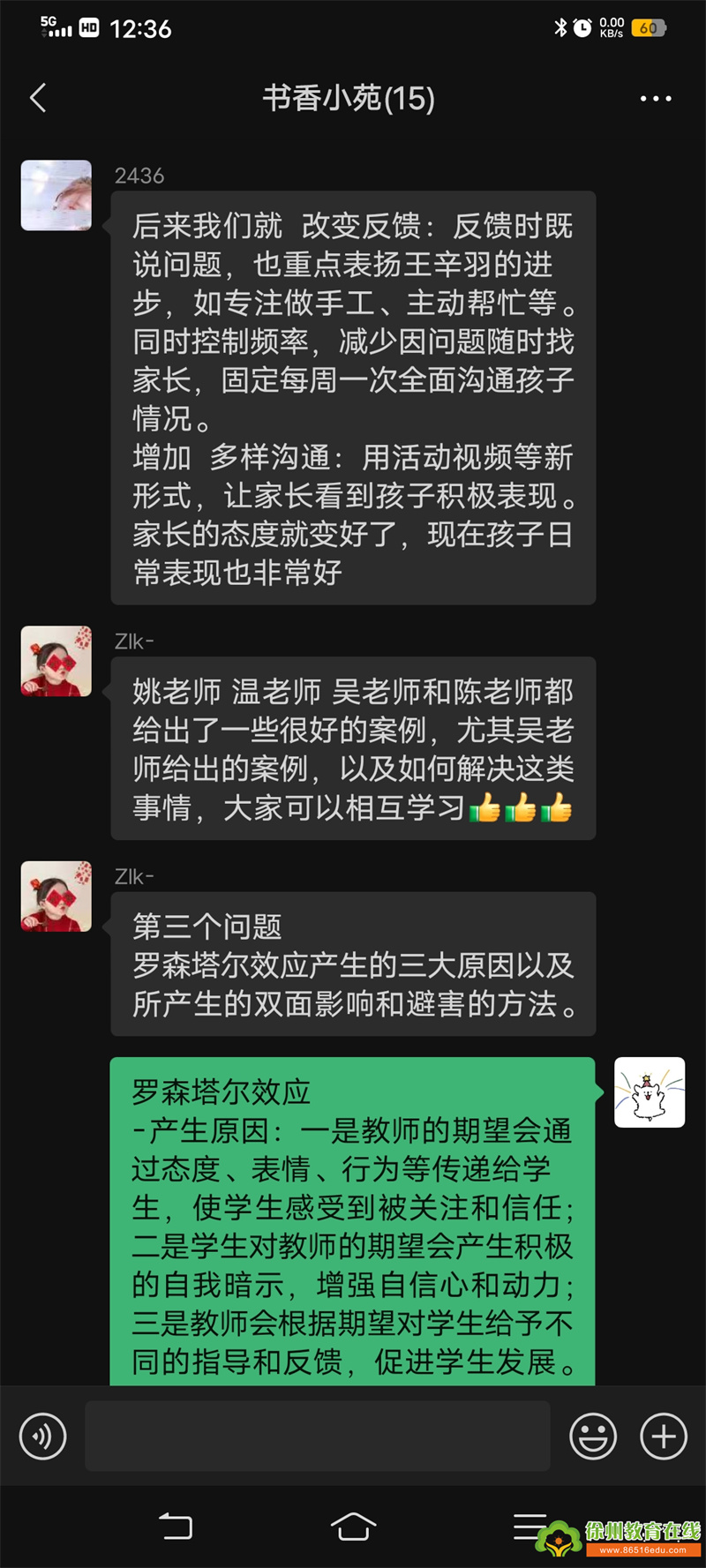
Task: View profile of sender 2436
Action: pos(56,195)
